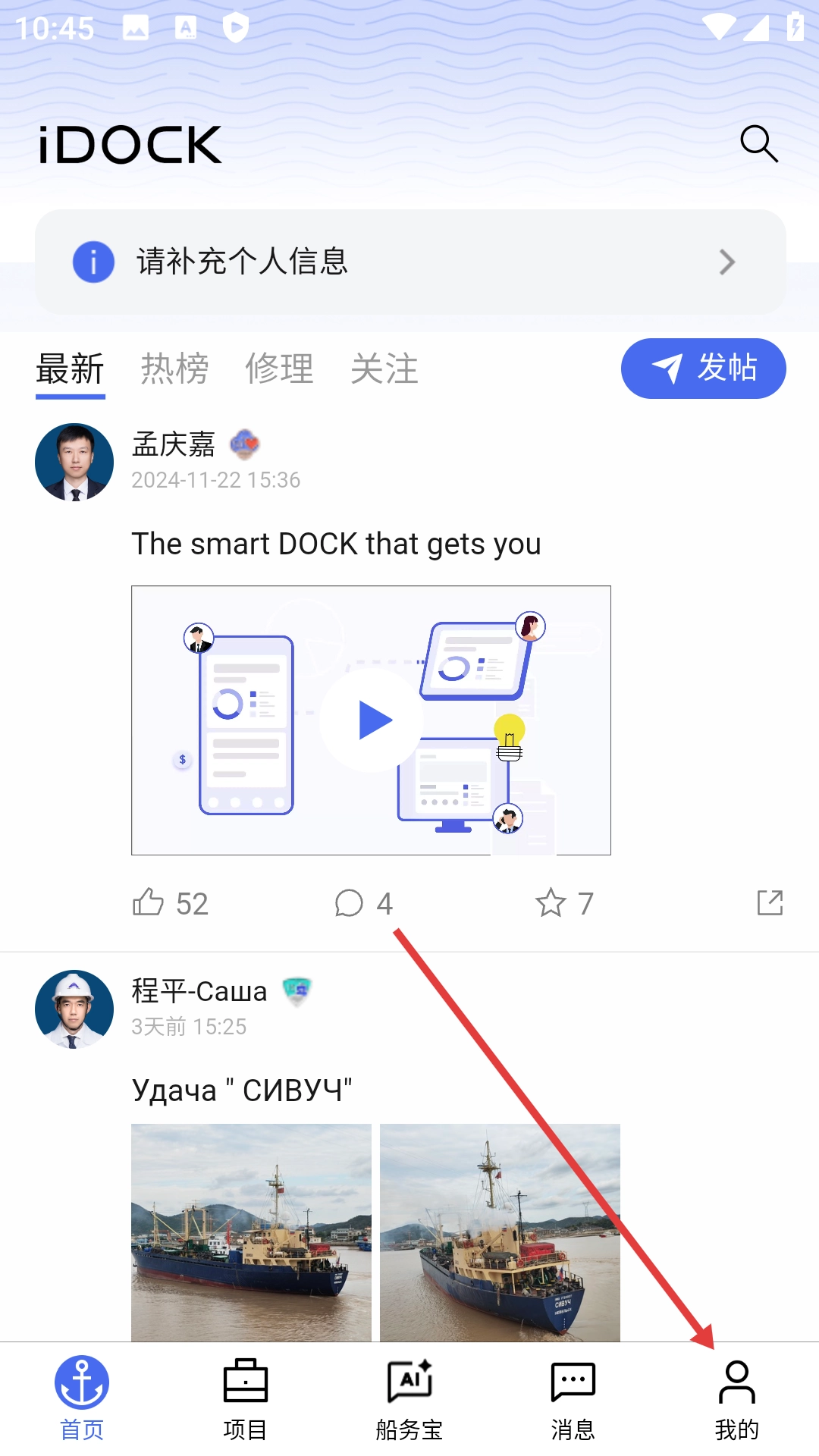Open 孟庆嘉's profile avatar
The image size is (819, 1456).
(74, 462)
